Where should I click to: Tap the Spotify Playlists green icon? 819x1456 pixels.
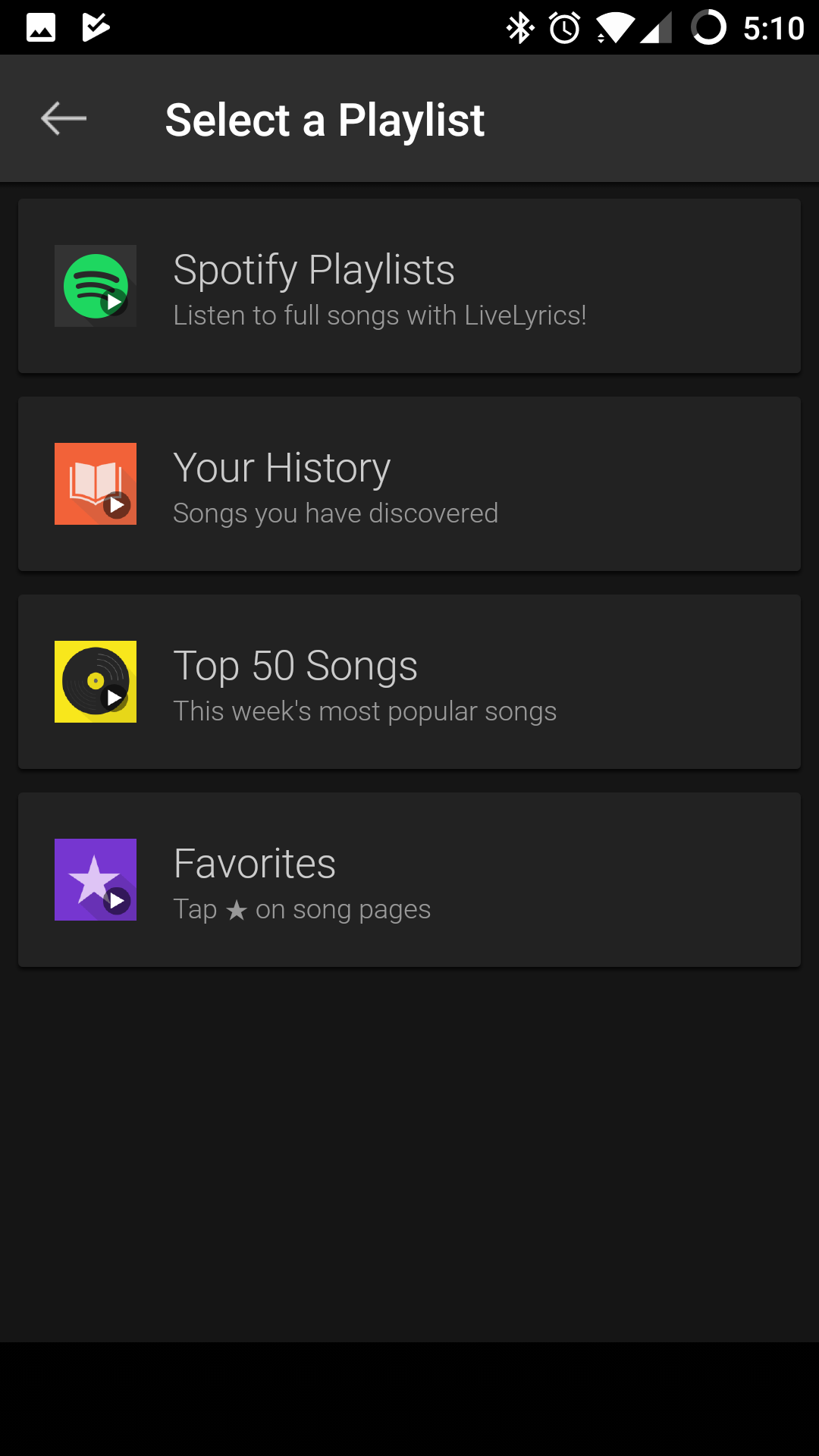(95, 286)
